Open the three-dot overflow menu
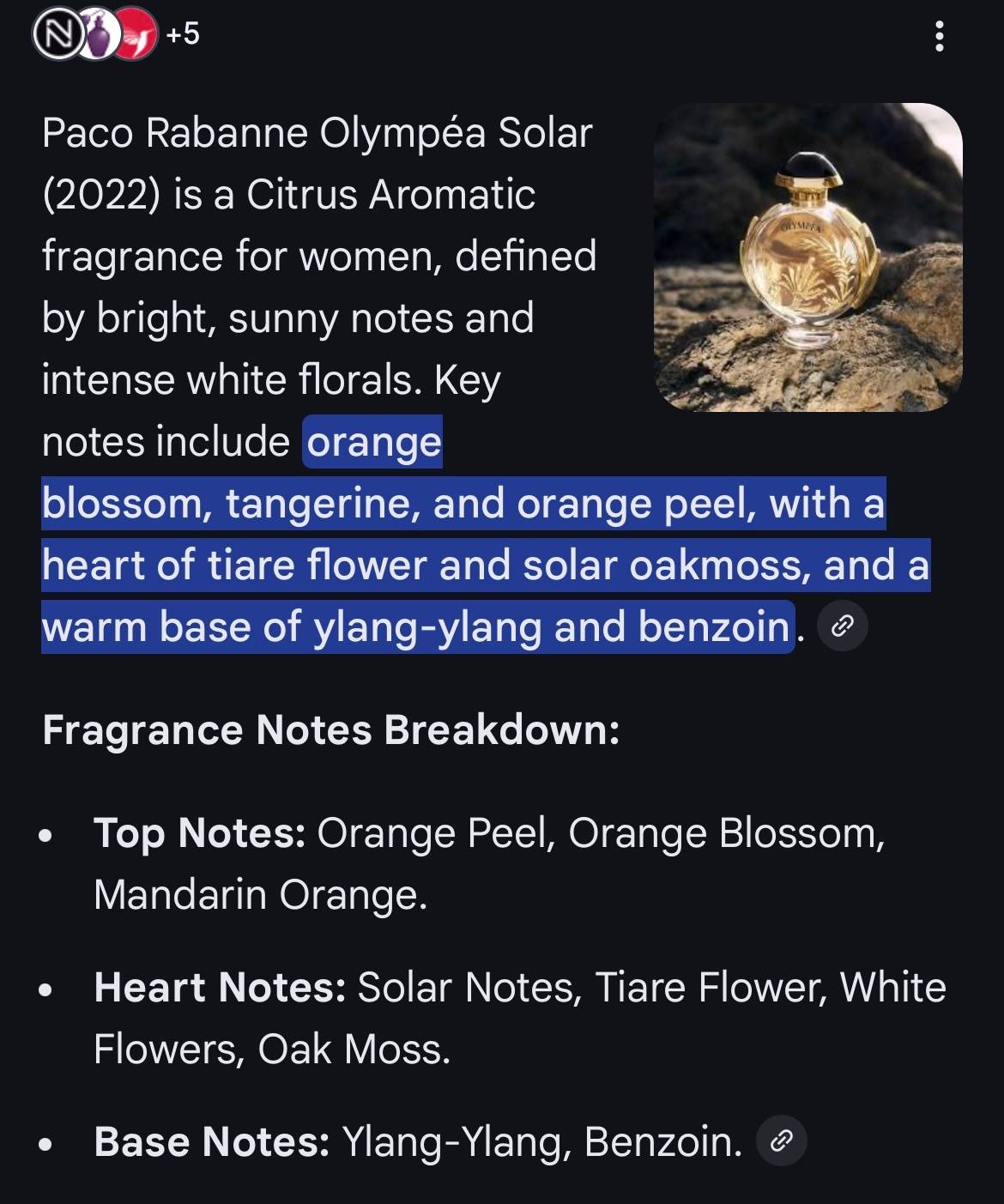Image resolution: width=1004 pixels, height=1204 pixels. 940,36
